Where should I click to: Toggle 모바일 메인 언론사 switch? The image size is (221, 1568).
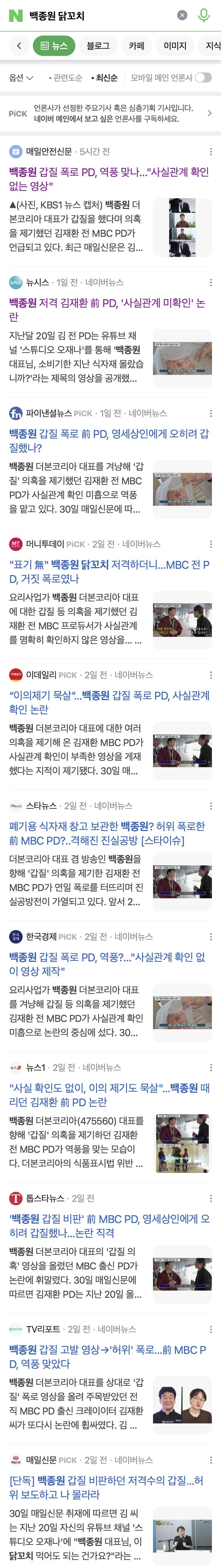pyautogui.click(x=203, y=77)
